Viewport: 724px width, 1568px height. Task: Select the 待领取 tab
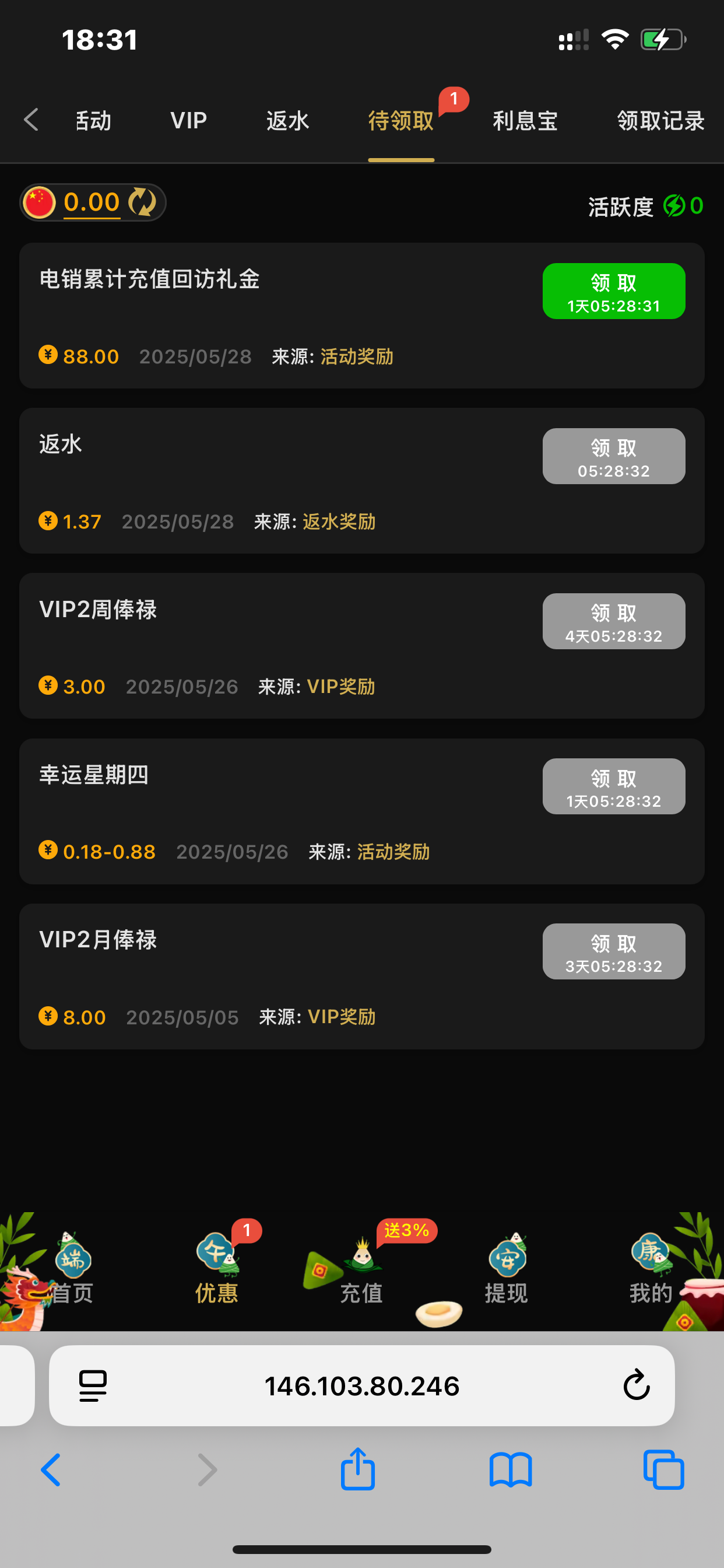click(x=401, y=121)
